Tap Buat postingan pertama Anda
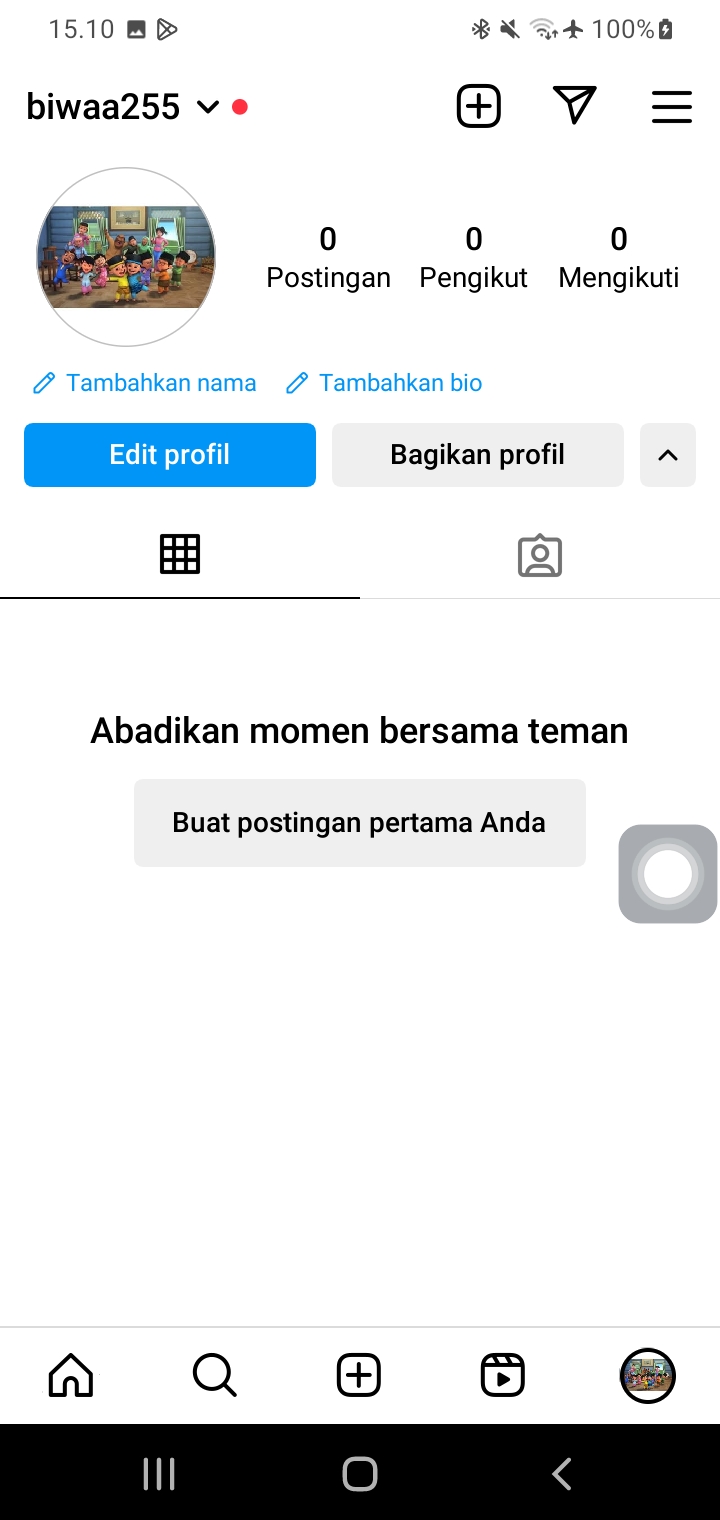 point(359,823)
